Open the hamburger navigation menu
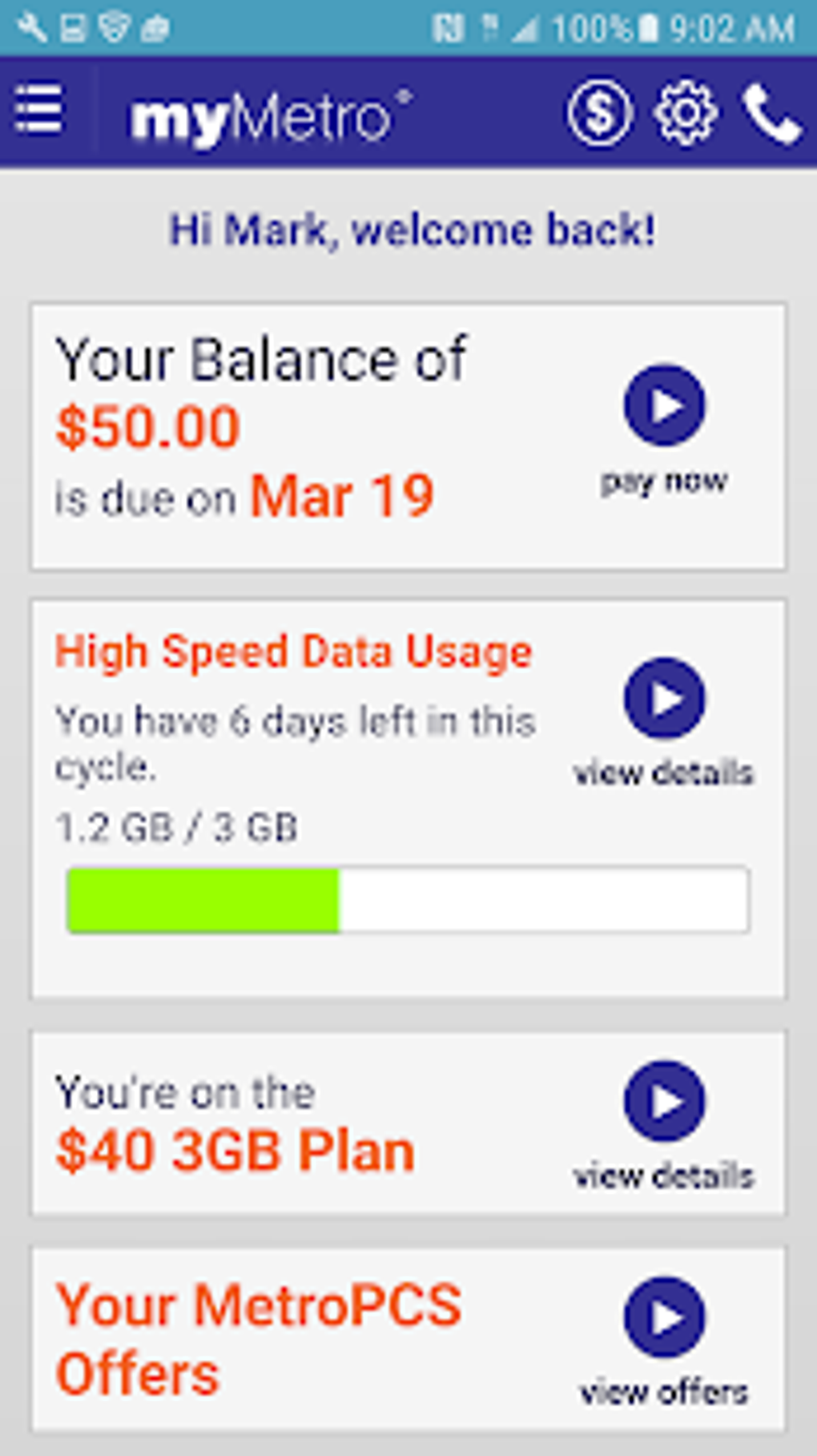817x1456 pixels. (x=38, y=110)
